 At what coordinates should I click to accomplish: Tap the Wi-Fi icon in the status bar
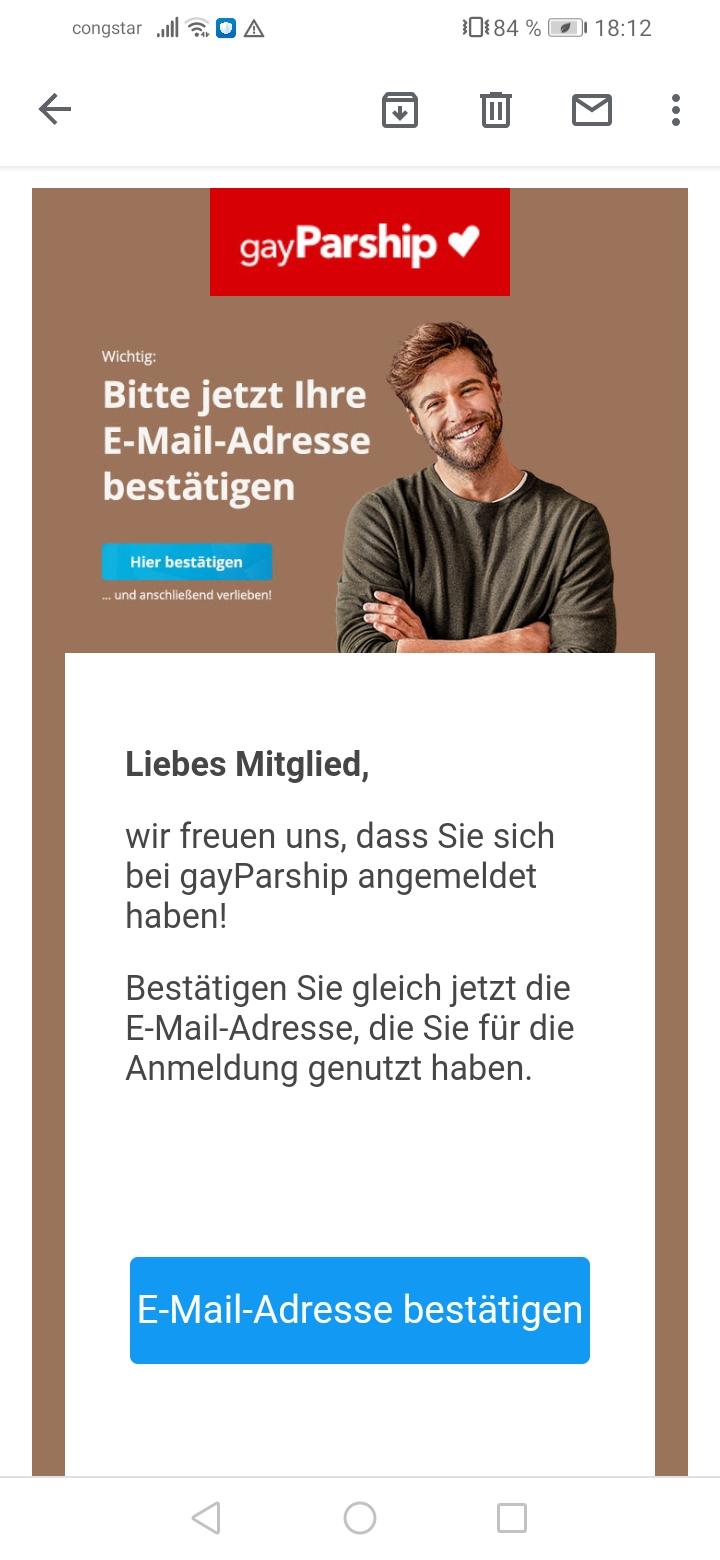point(196,27)
